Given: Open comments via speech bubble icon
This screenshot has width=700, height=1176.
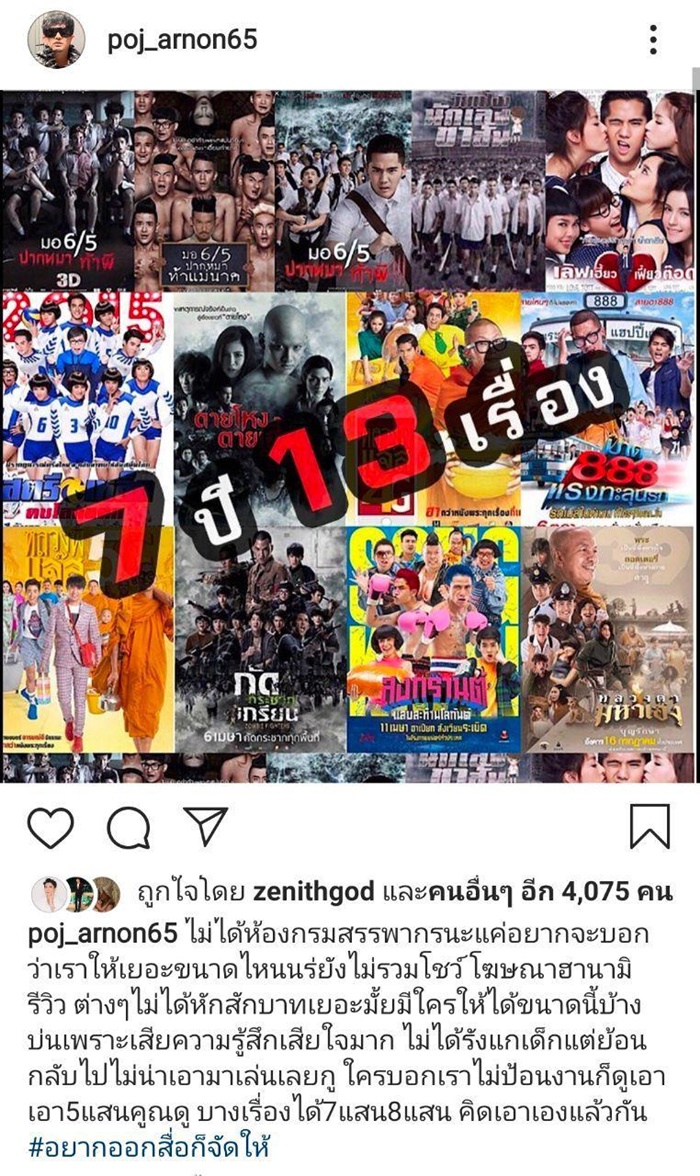Looking at the screenshot, I should [x=128, y=828].
